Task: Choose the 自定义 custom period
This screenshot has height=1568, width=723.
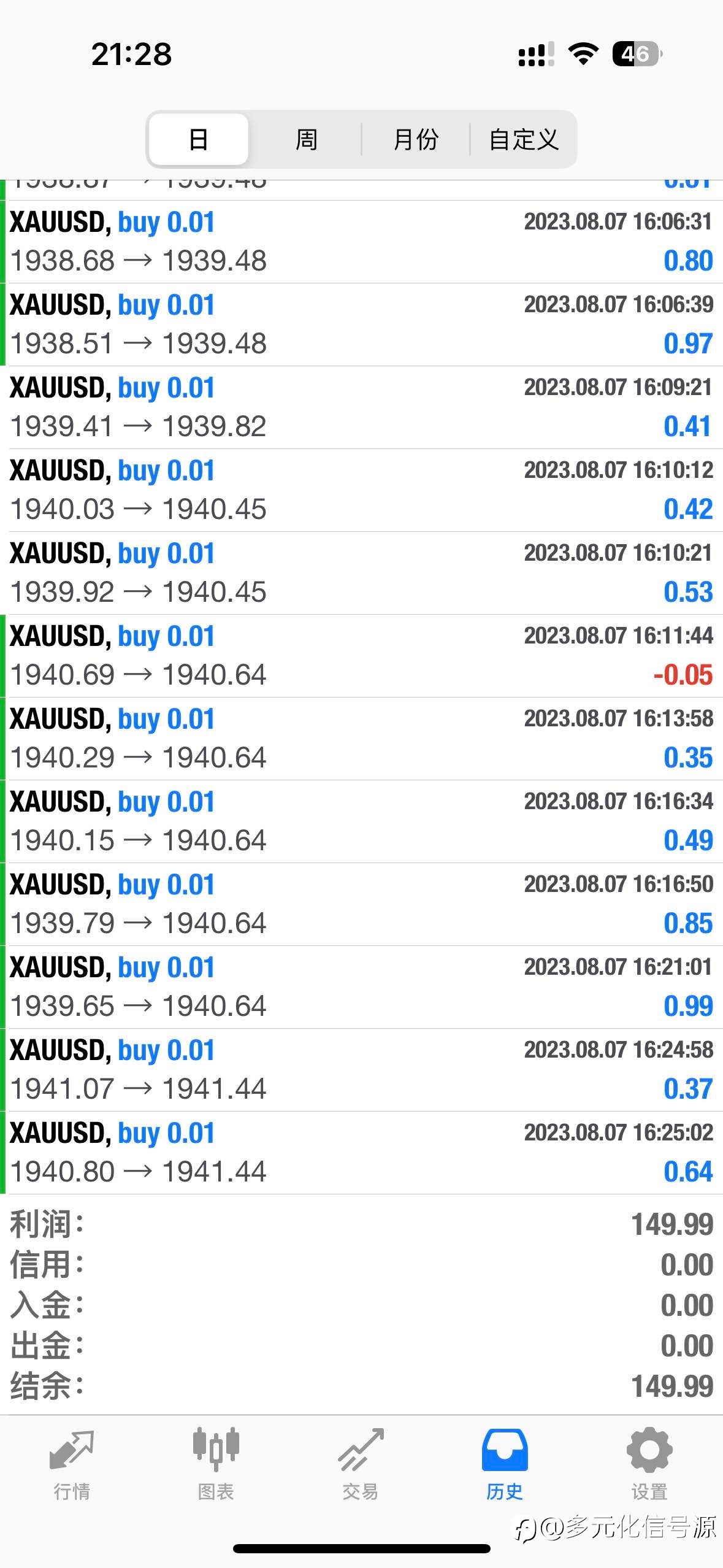Action: [x=523, y=139]
